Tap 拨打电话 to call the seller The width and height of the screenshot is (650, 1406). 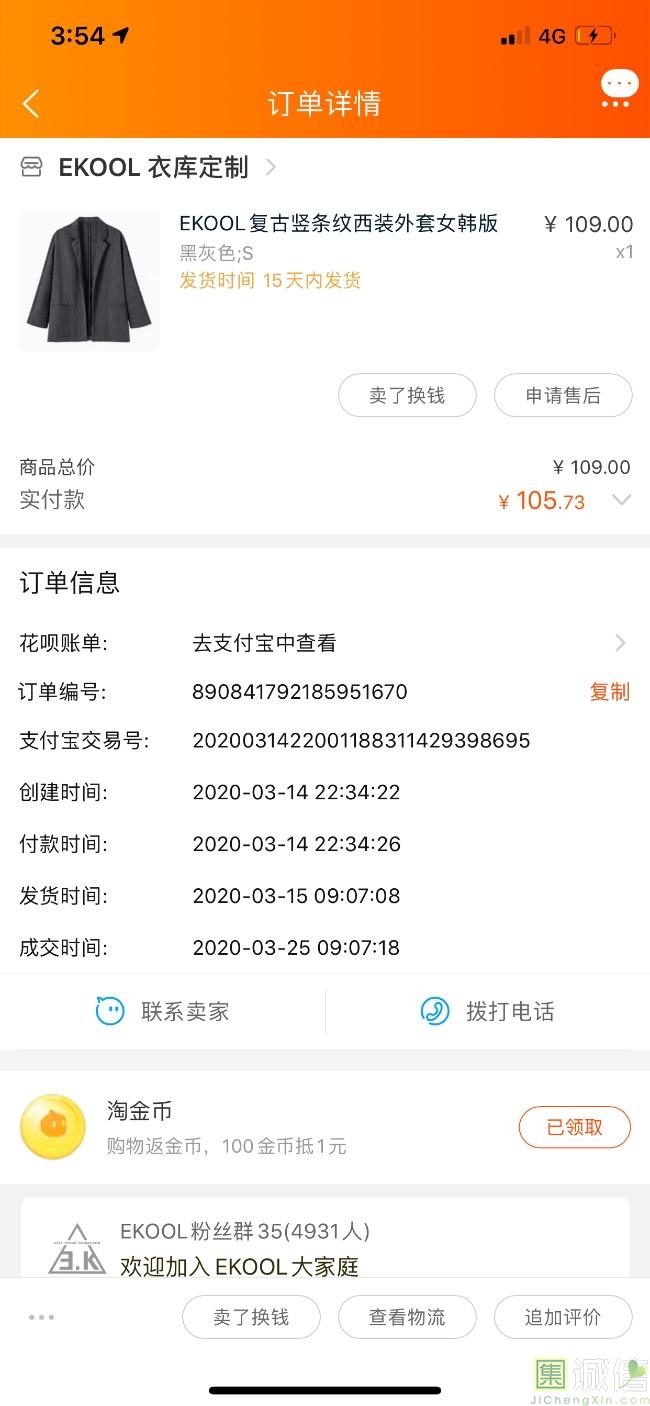[488, 1011]
